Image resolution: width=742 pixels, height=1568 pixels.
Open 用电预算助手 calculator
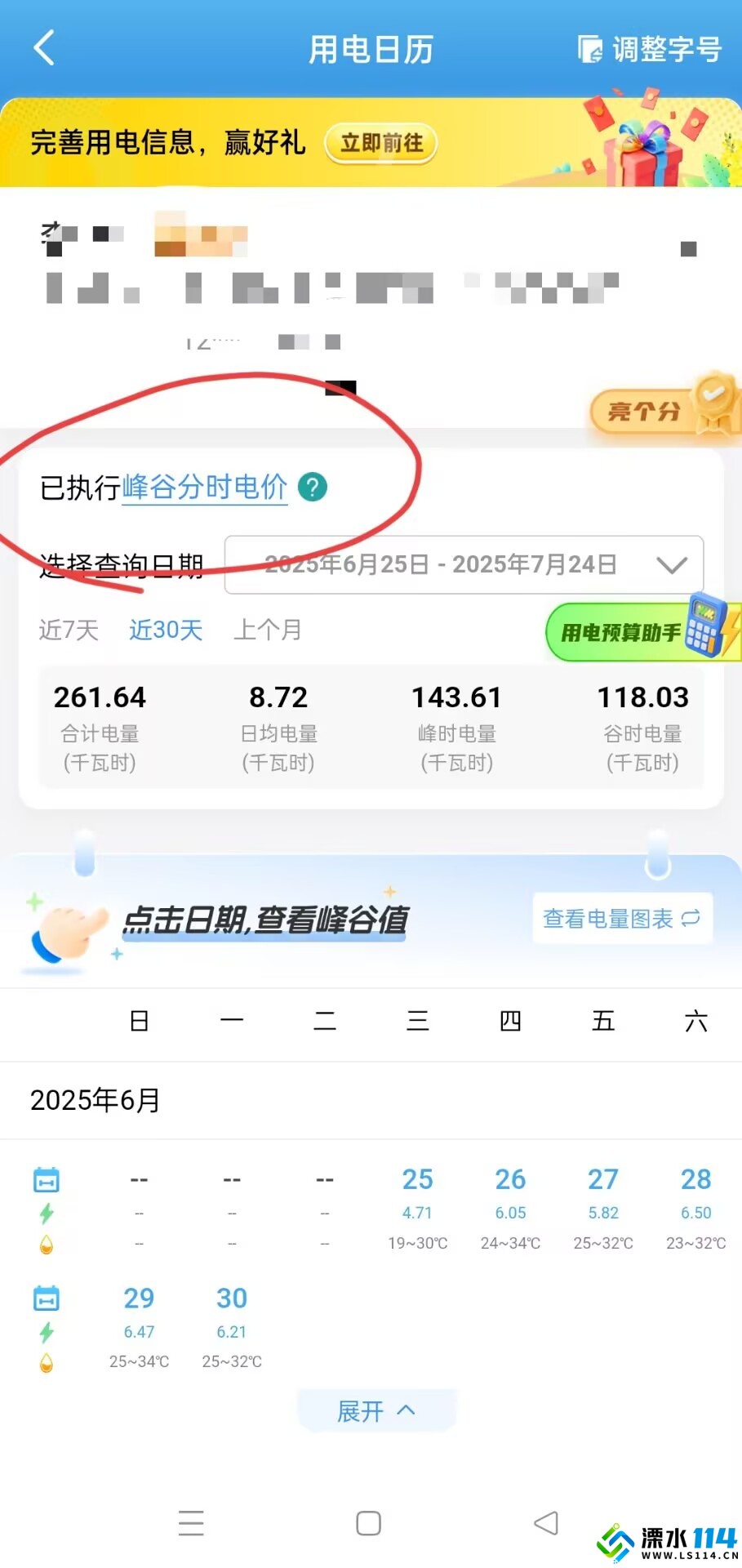(x=636, y=631)
